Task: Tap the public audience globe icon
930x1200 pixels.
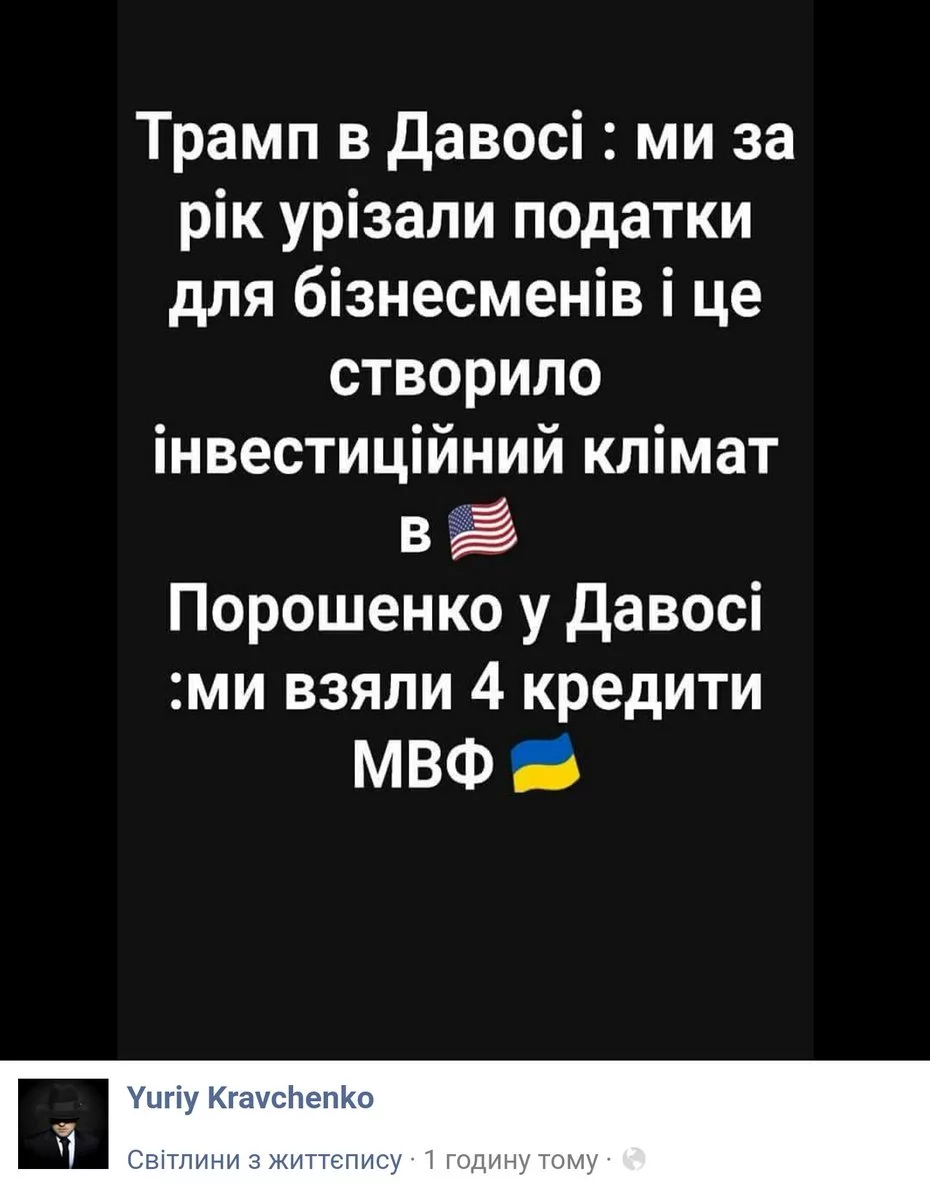Action: pyautogui.click(x=634, y=1159)
